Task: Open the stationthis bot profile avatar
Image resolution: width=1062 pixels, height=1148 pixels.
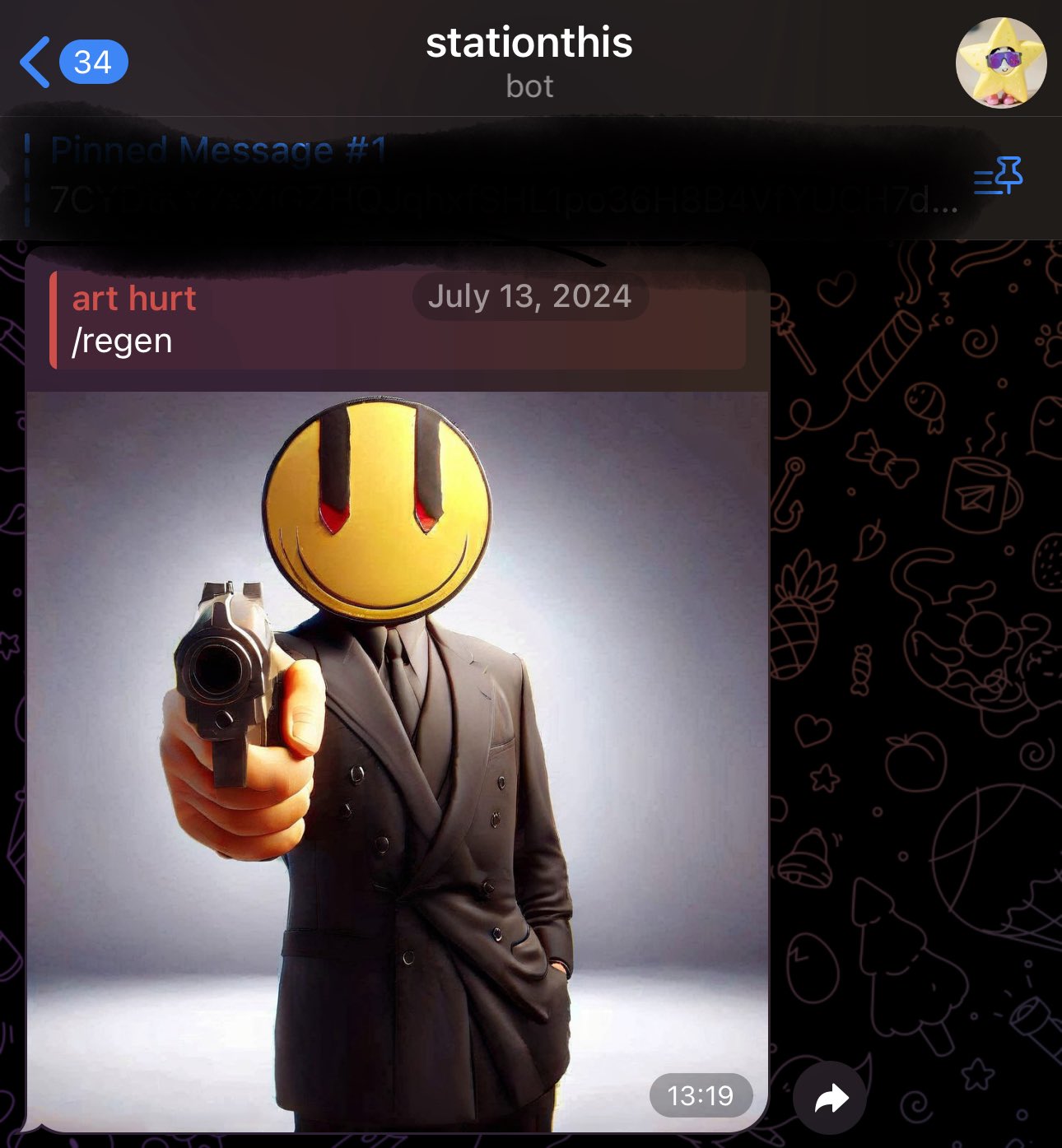Action: (1000, 63)
